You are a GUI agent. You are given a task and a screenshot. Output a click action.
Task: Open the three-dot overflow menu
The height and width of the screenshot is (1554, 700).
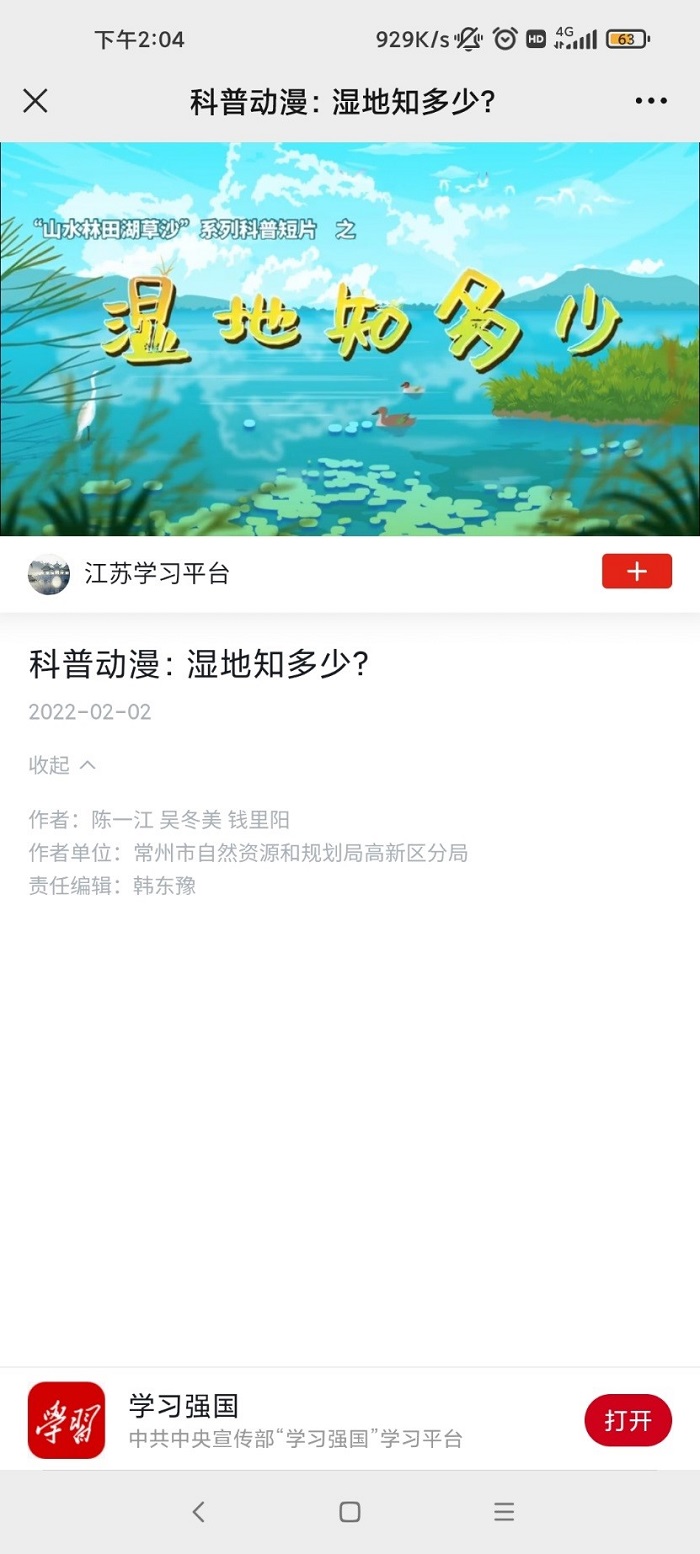point(651,101)
